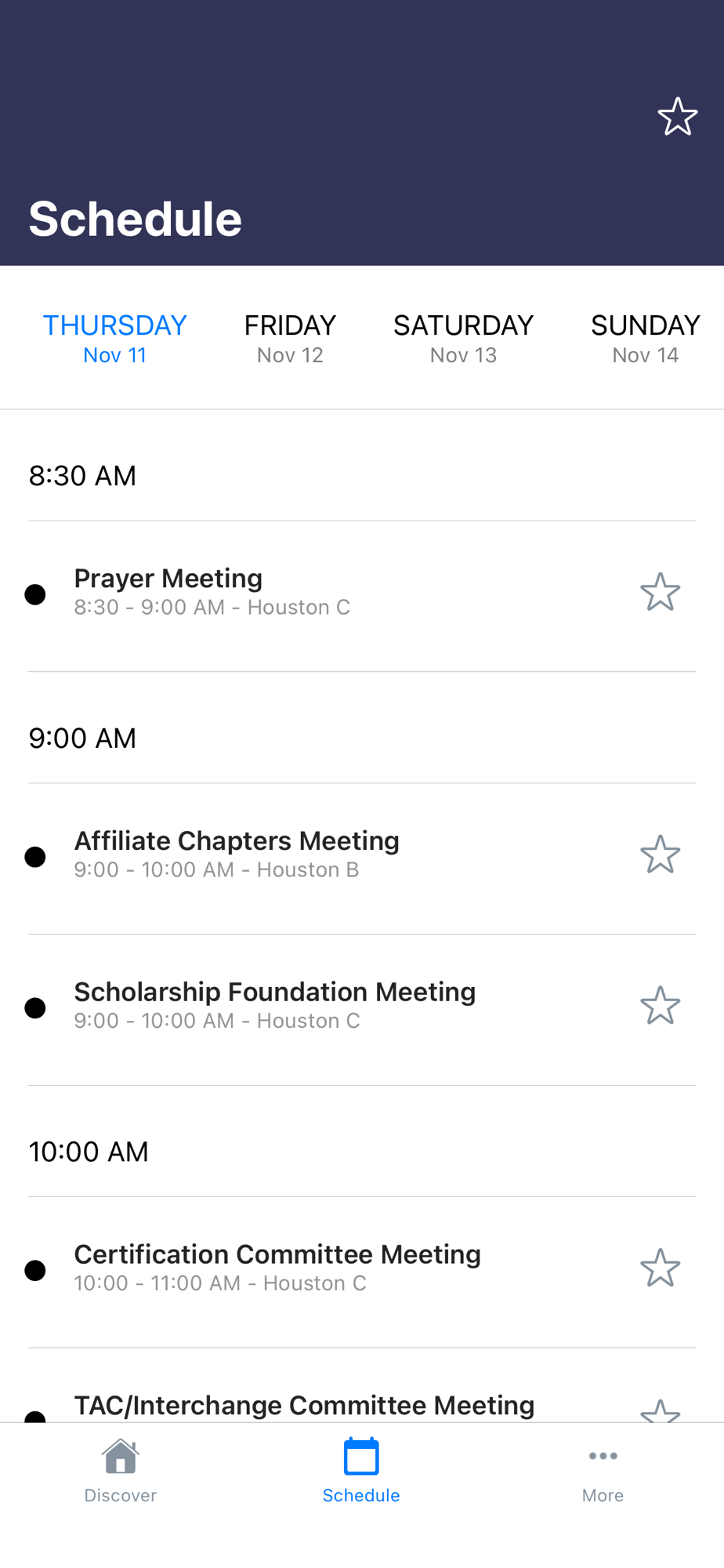
Task: Show the Sunday Nov 14 schedule
Action: pos(645,338)
